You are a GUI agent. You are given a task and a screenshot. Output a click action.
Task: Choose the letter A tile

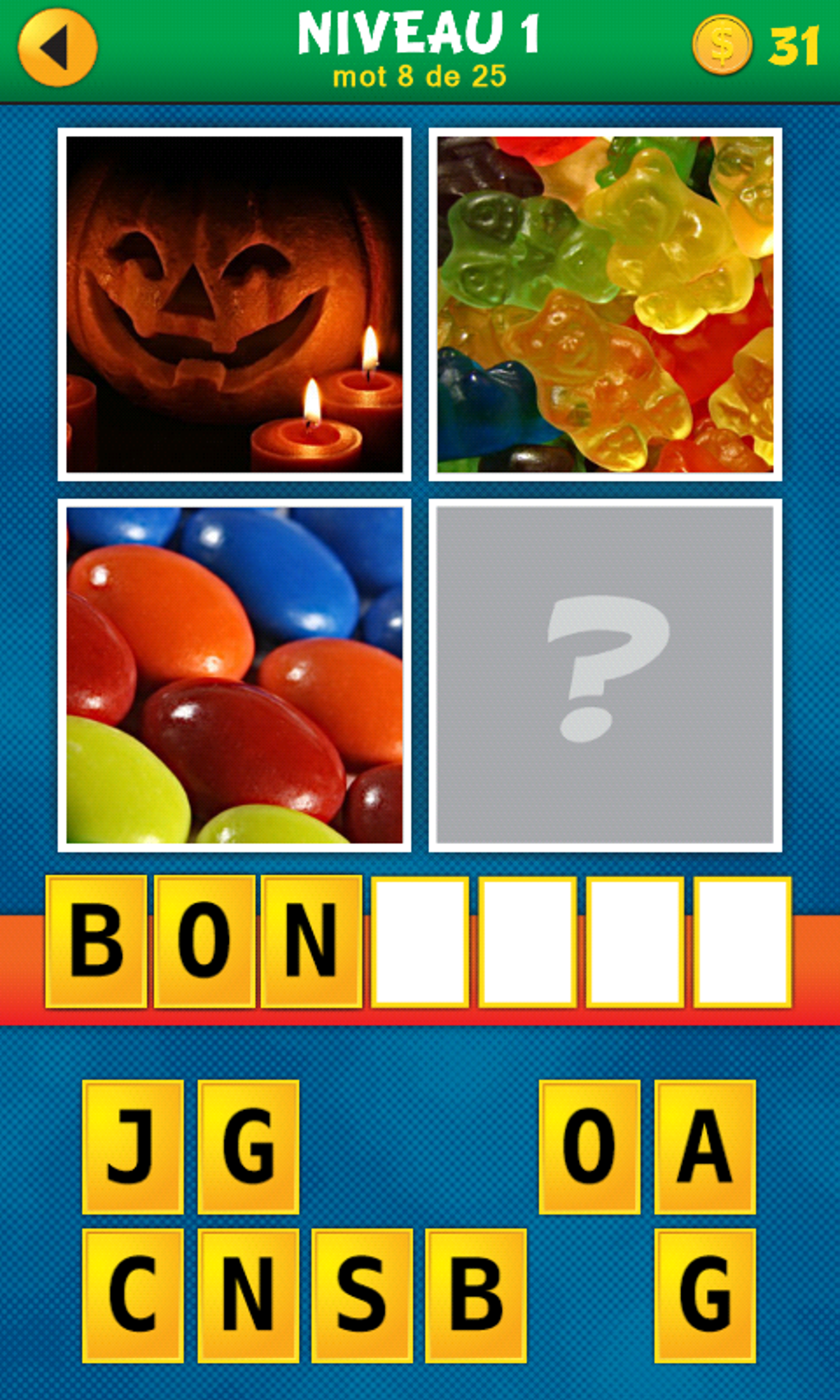705,1146
